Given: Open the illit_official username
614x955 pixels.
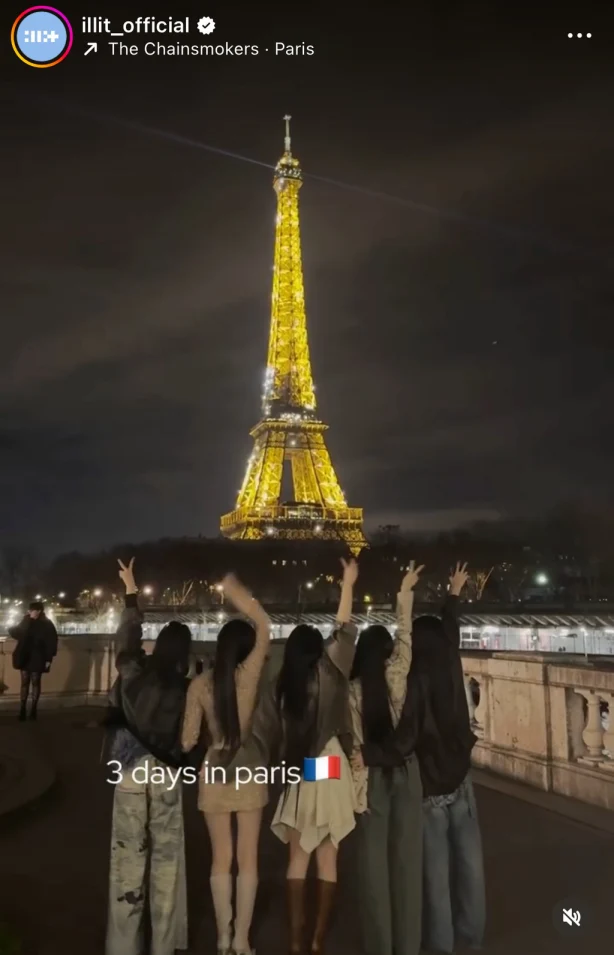Looking at the screenshot, I should coord(135,26).
